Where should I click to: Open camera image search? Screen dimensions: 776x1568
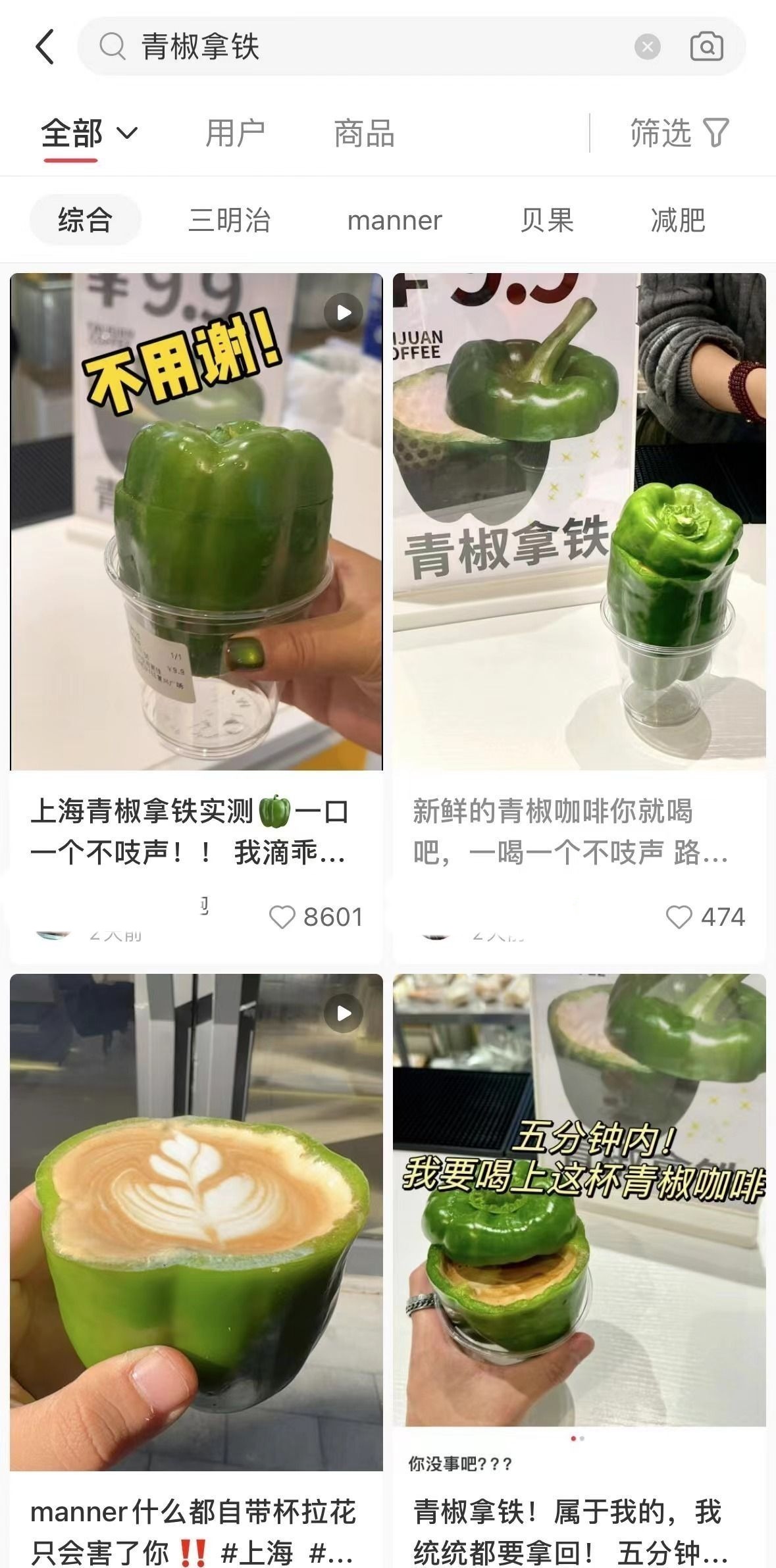click(x=706, y=47)
